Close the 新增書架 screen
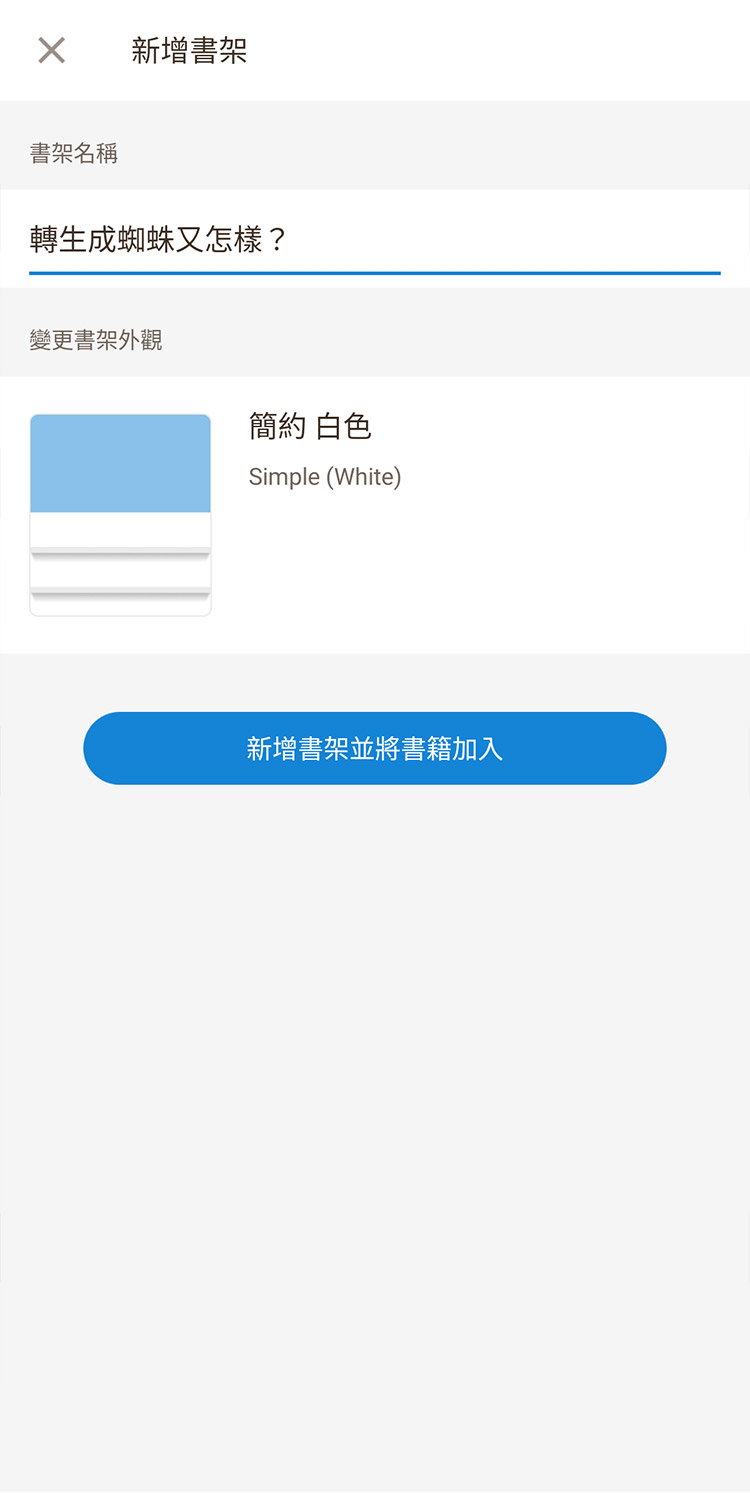 (51, 50)
